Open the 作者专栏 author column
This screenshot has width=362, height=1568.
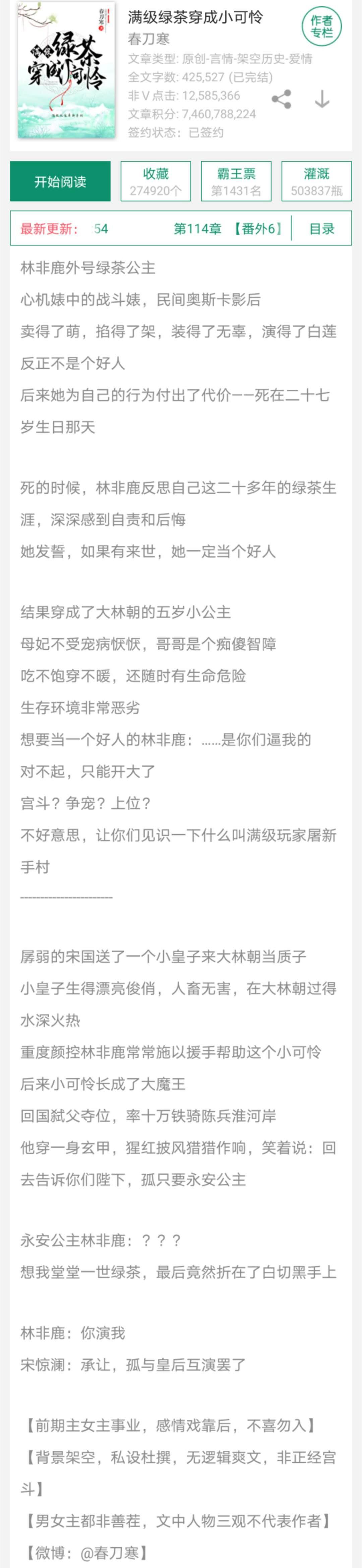[x=321, y=27]
